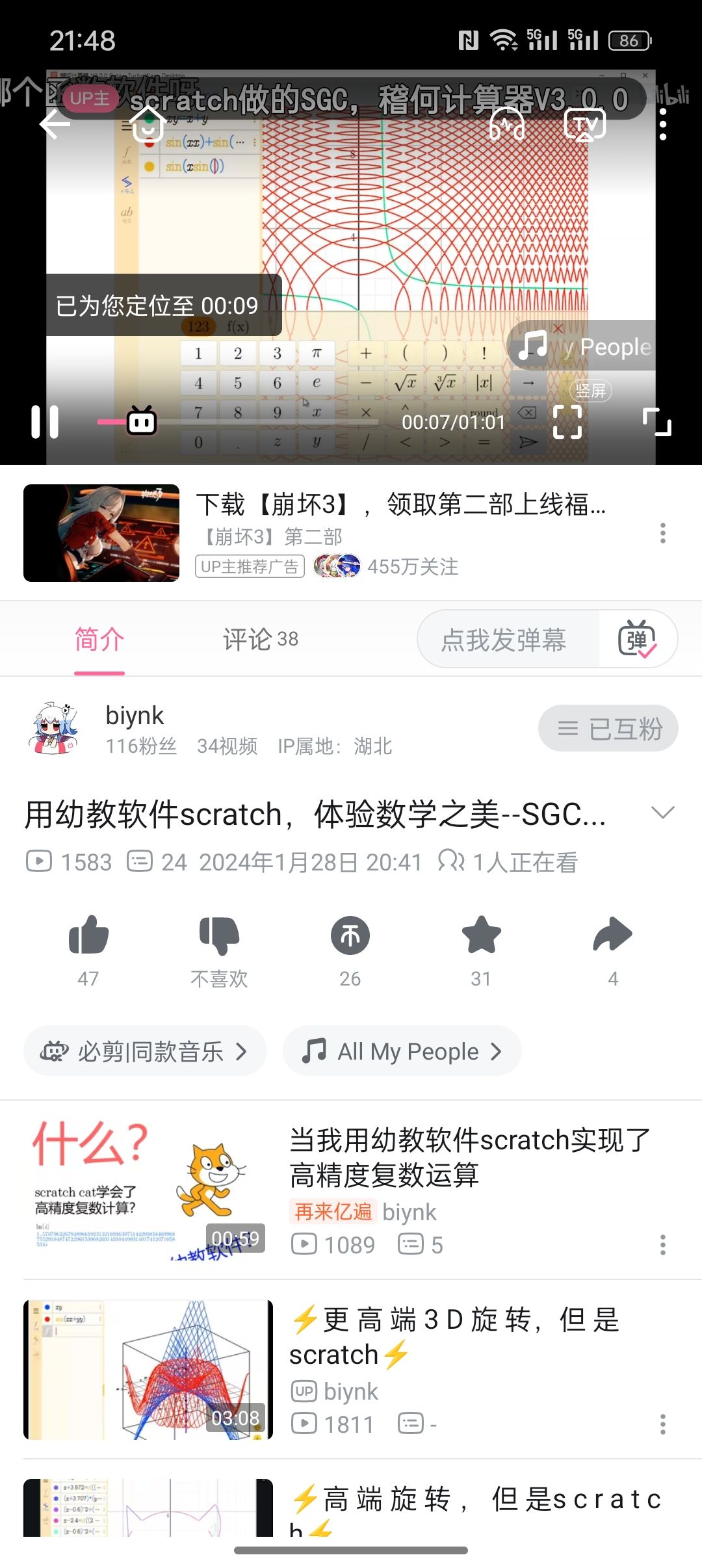Viewport: 702px width, 1568px height.
Task: Open the 崩坏3 ad options menu
Action: point(662,533)
